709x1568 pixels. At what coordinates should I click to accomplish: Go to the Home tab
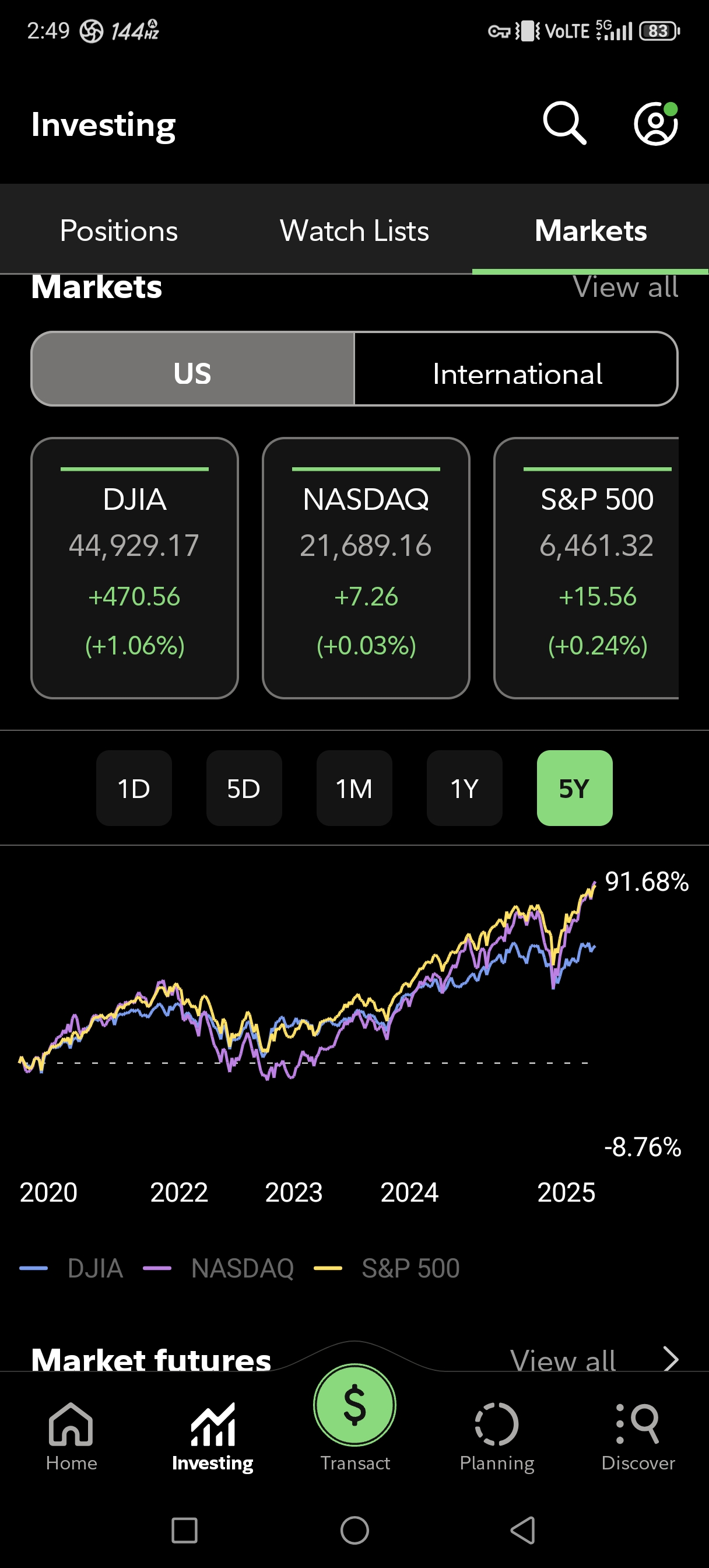pos(71,1436)
